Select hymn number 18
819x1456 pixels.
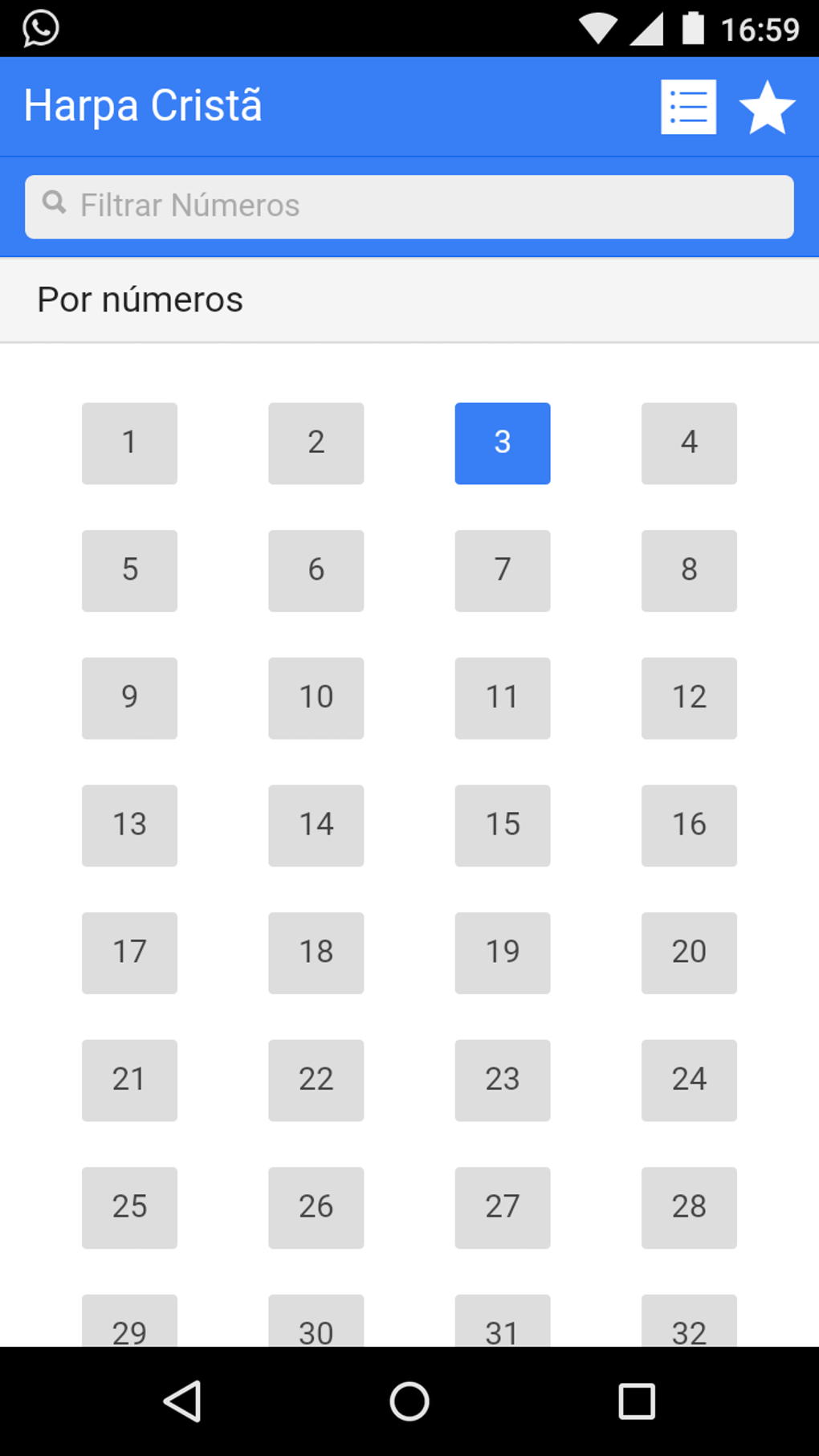316,952
